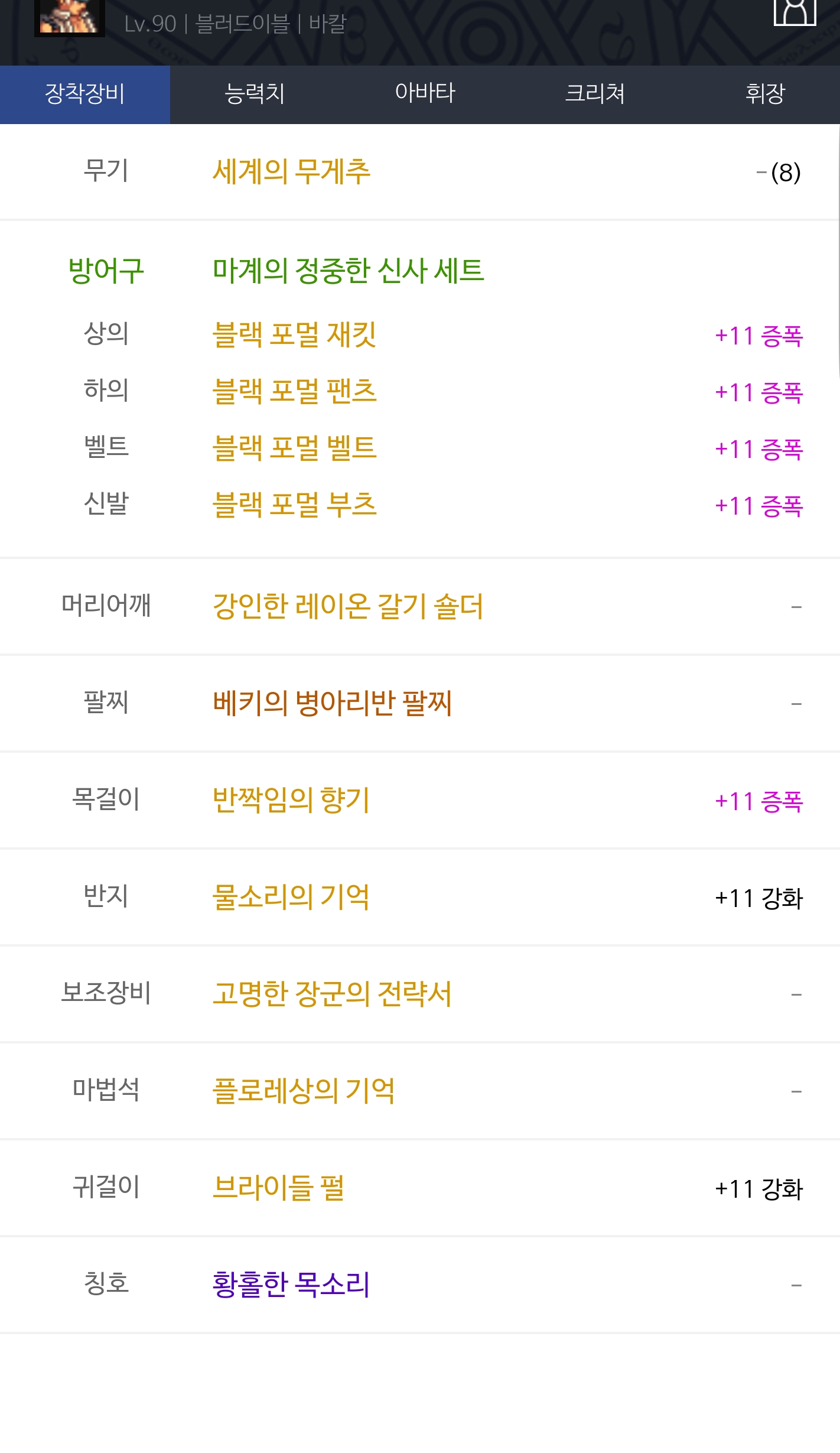This screenshot has width=840, height=1453.
Task: View 블랙 포멀 부츠 item
Action: click(x=294, y=505)
